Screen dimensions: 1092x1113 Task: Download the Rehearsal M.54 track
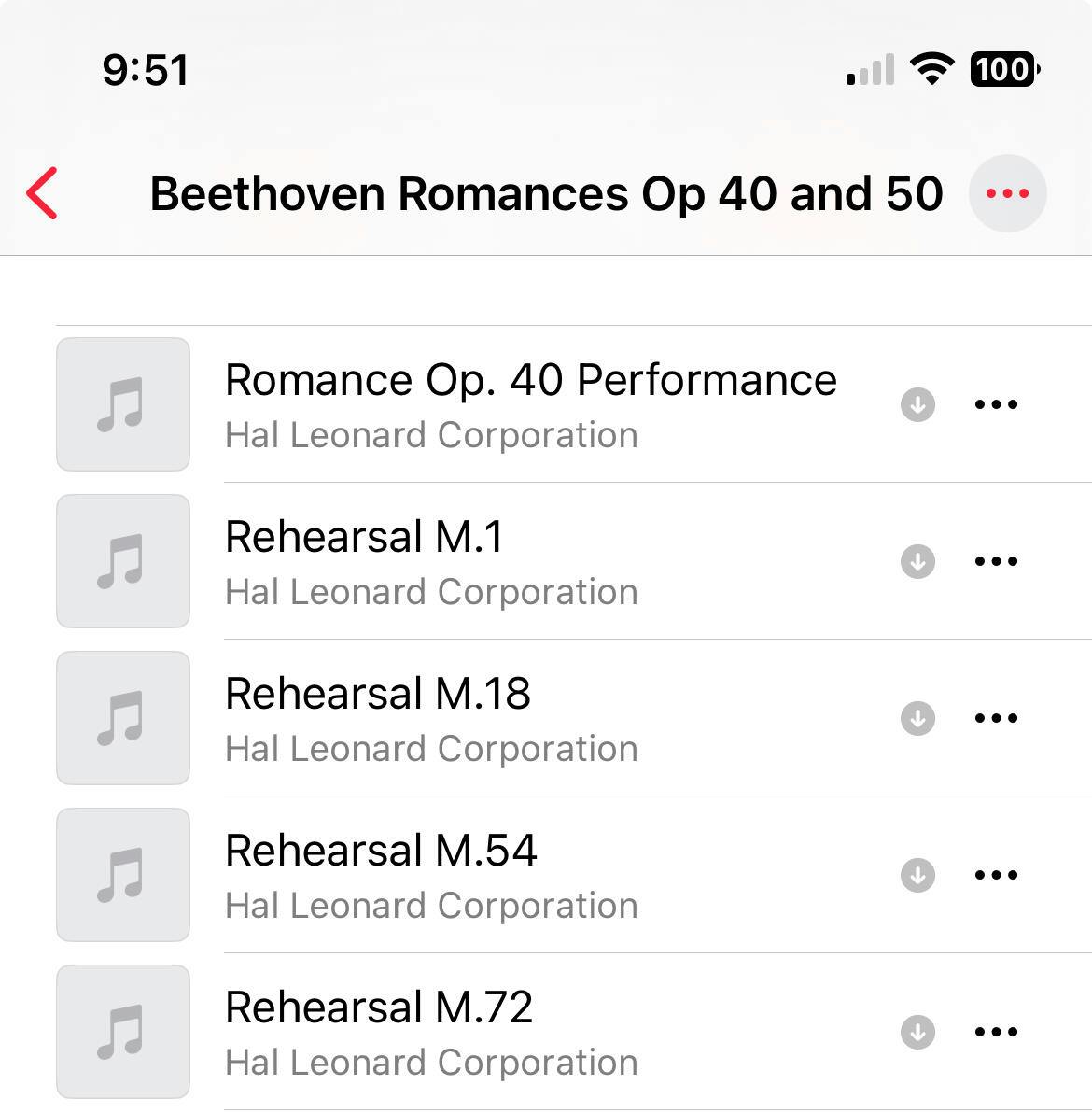917,876
